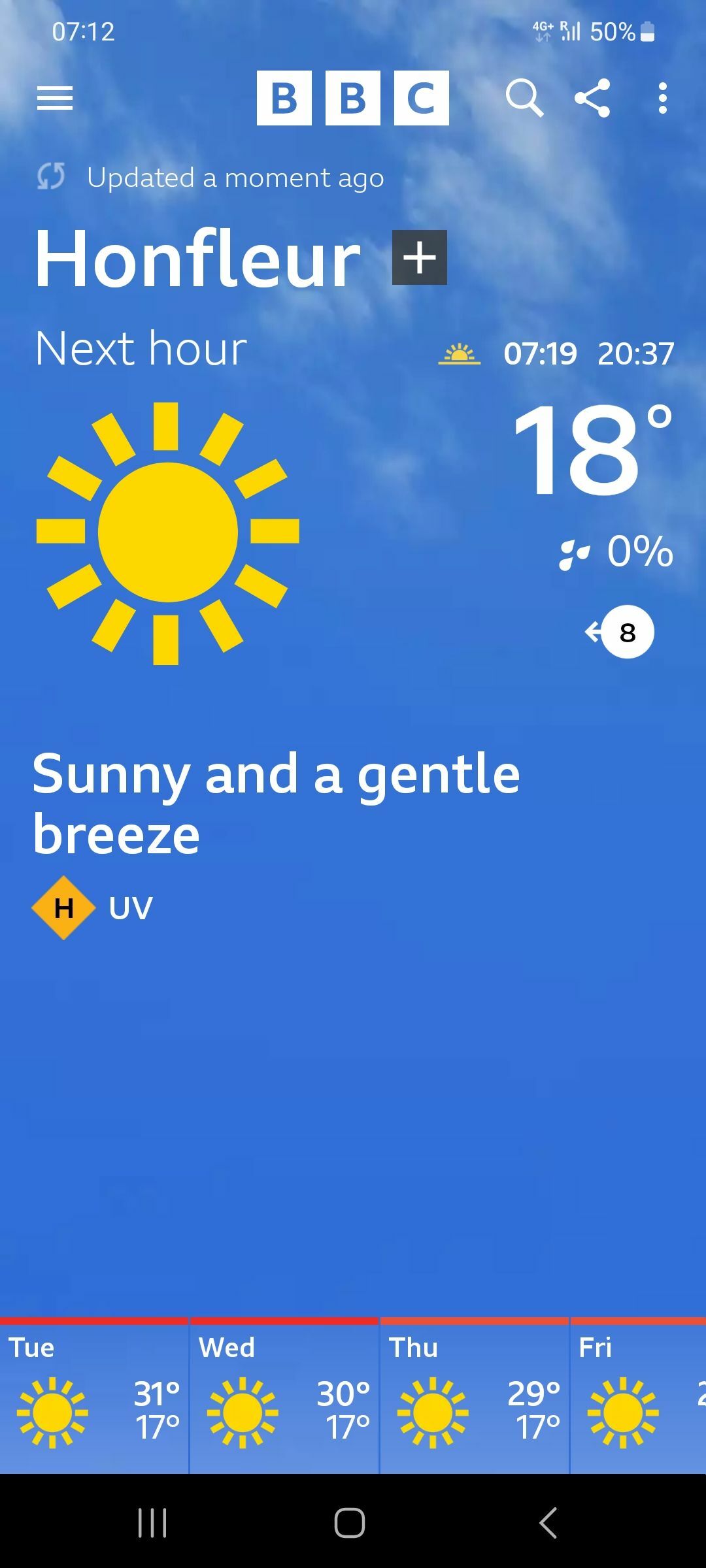The width and height of the screenshot is (706, 1568).
Task: Go back using system back button
Action: [548, 1523]
